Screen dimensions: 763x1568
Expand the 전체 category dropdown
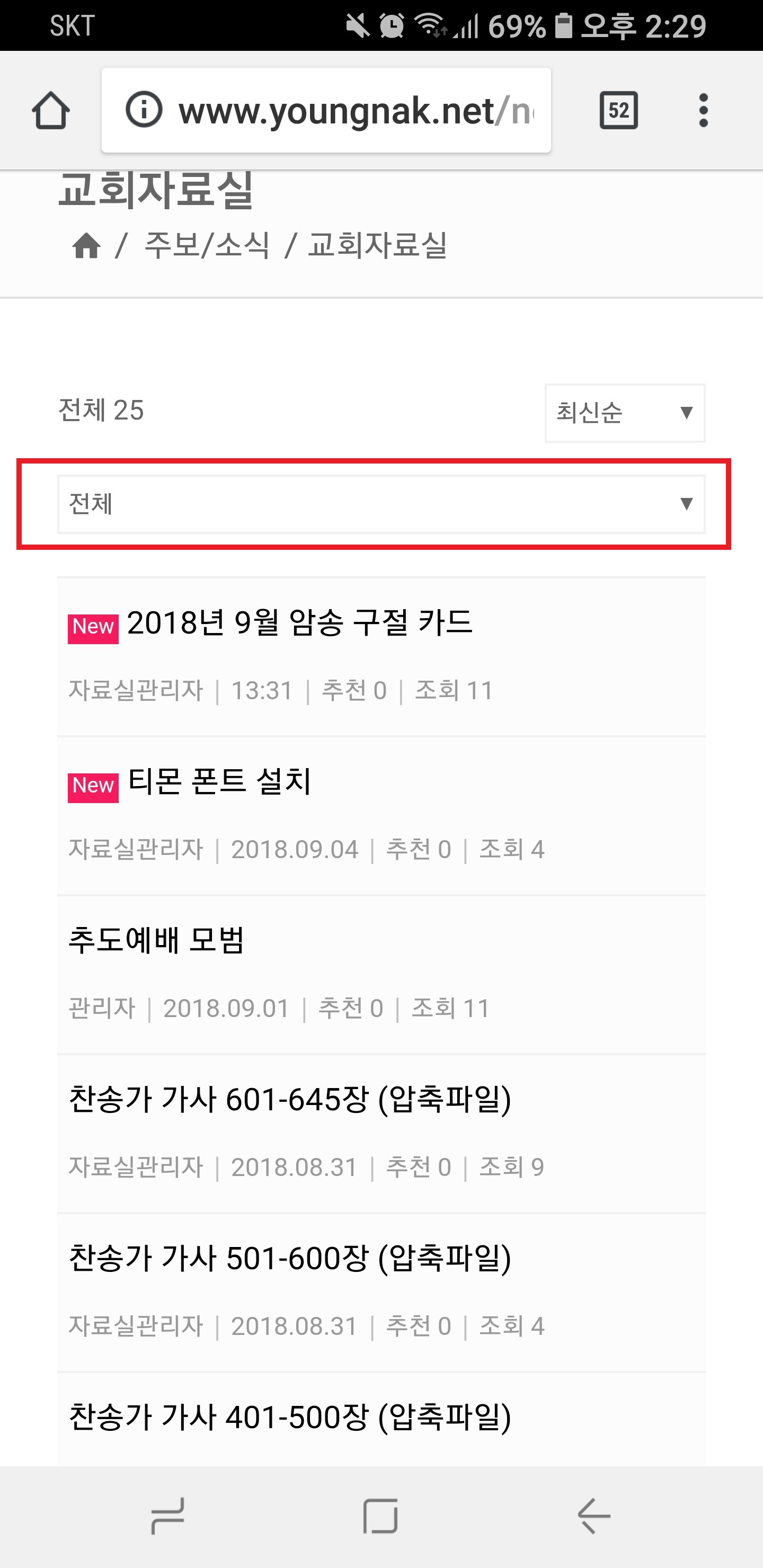coord(380,504)
